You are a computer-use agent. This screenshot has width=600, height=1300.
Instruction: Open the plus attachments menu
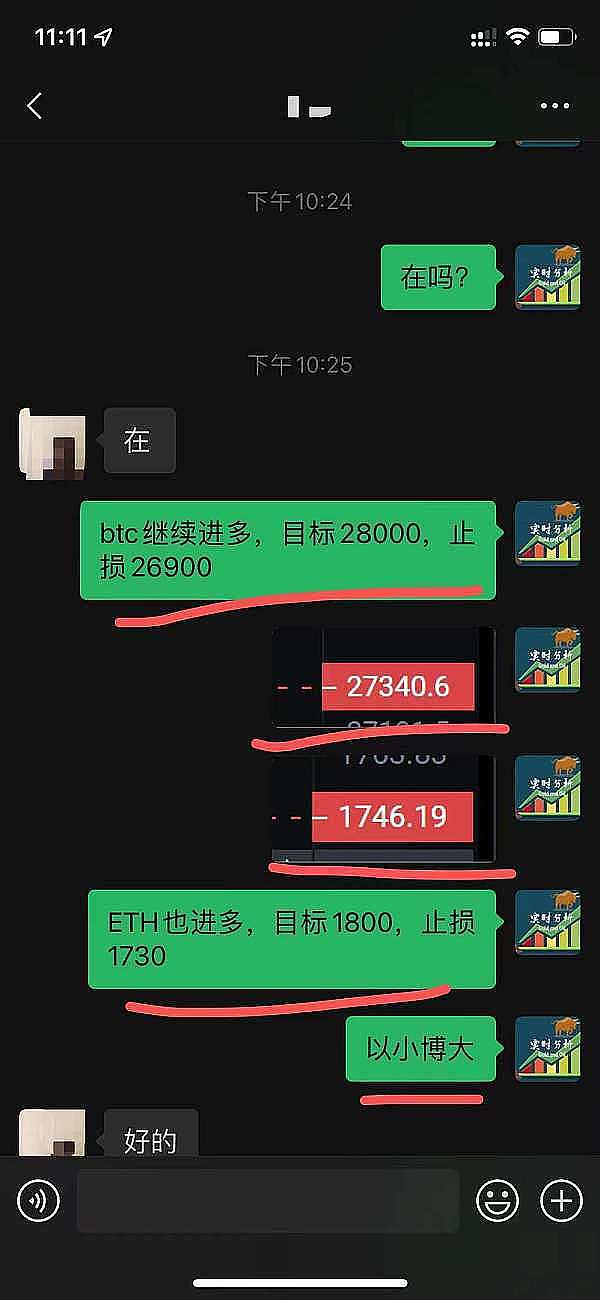tap(561, 1200)
